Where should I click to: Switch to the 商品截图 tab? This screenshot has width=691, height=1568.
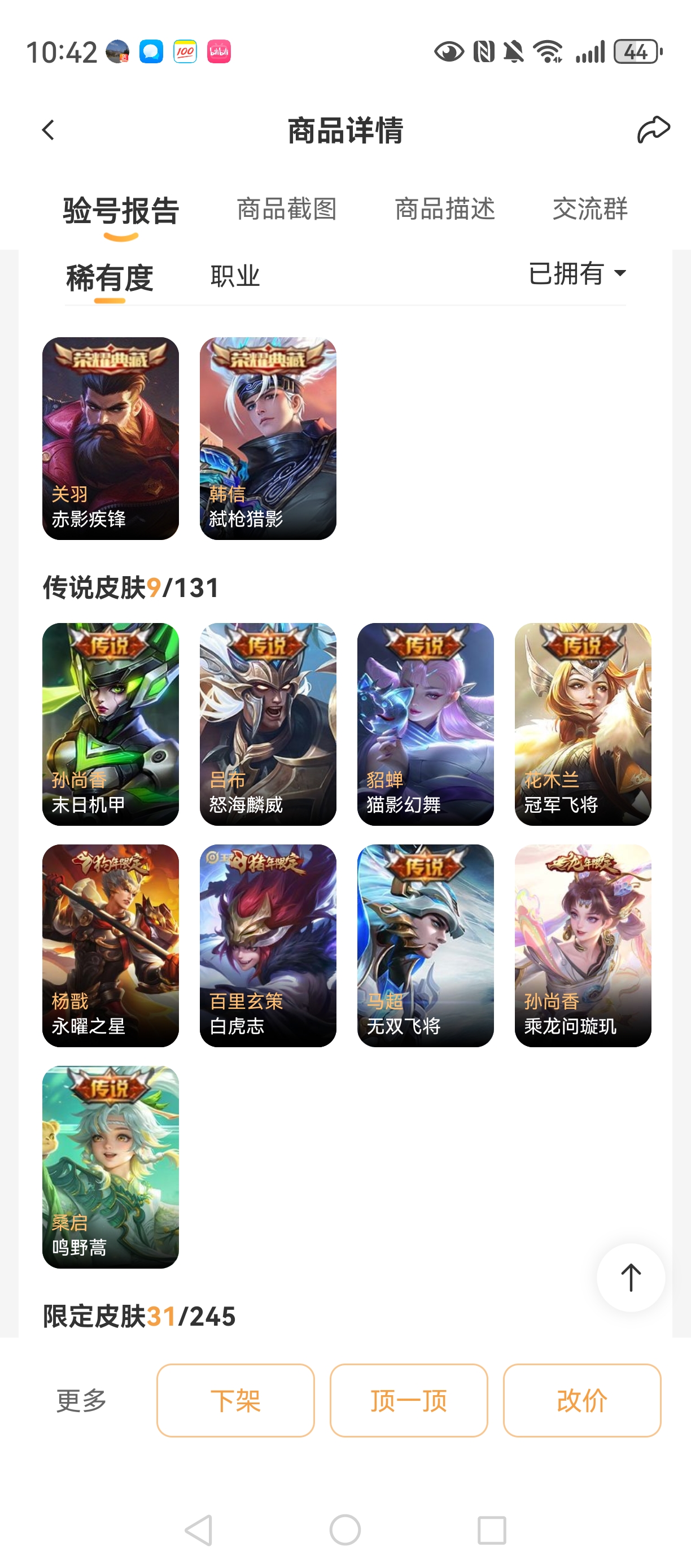click(286, 210)
